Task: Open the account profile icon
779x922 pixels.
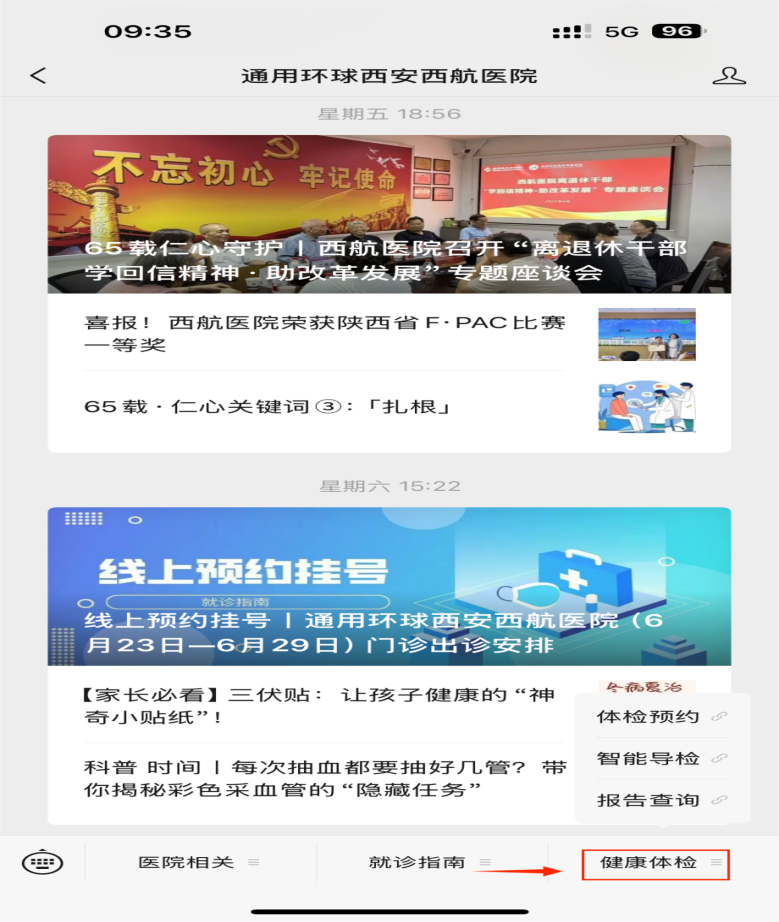Action: [x=729, y=76]
